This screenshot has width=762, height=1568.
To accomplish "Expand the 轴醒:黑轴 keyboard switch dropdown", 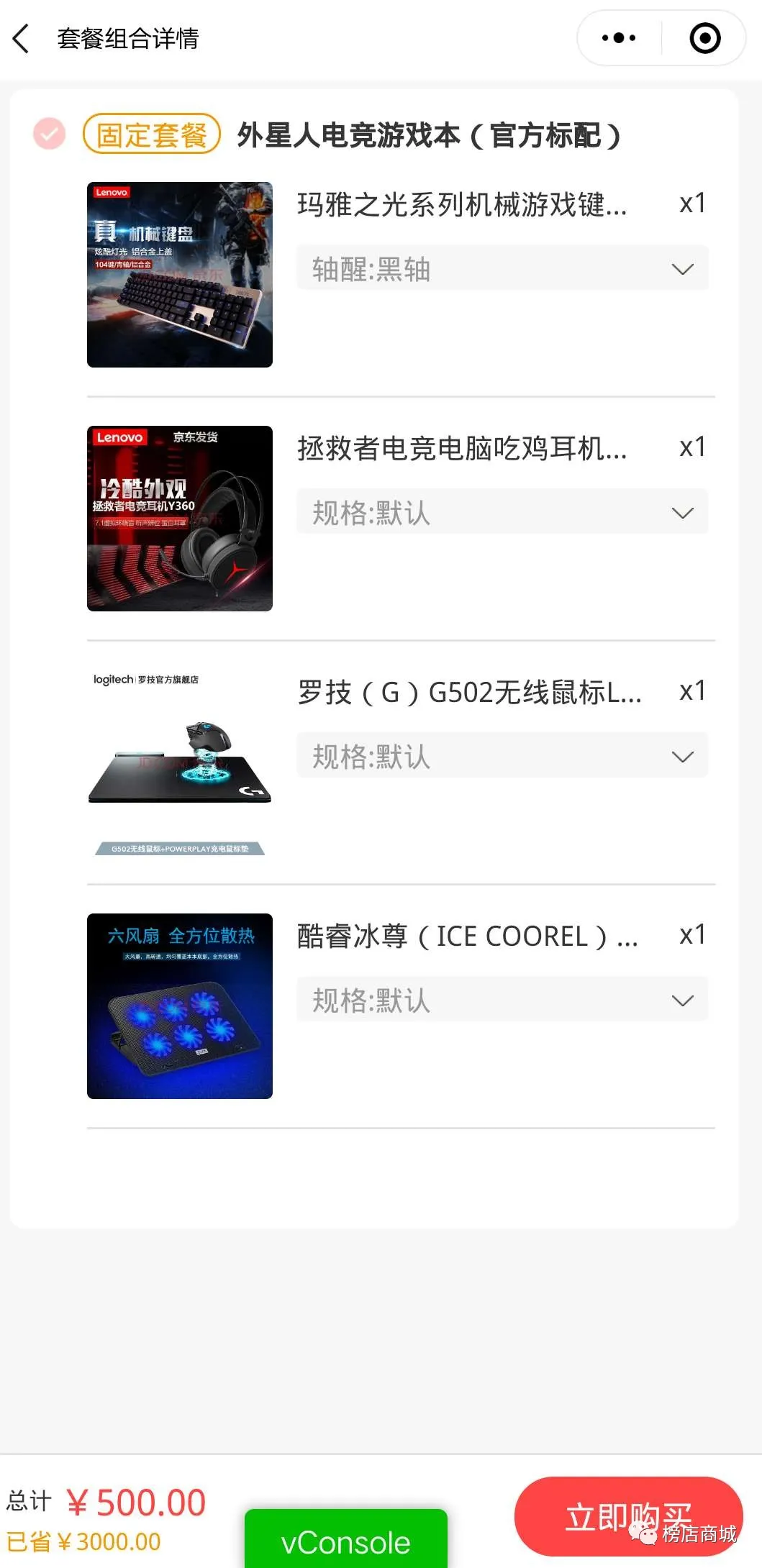I will coord(502,269).
